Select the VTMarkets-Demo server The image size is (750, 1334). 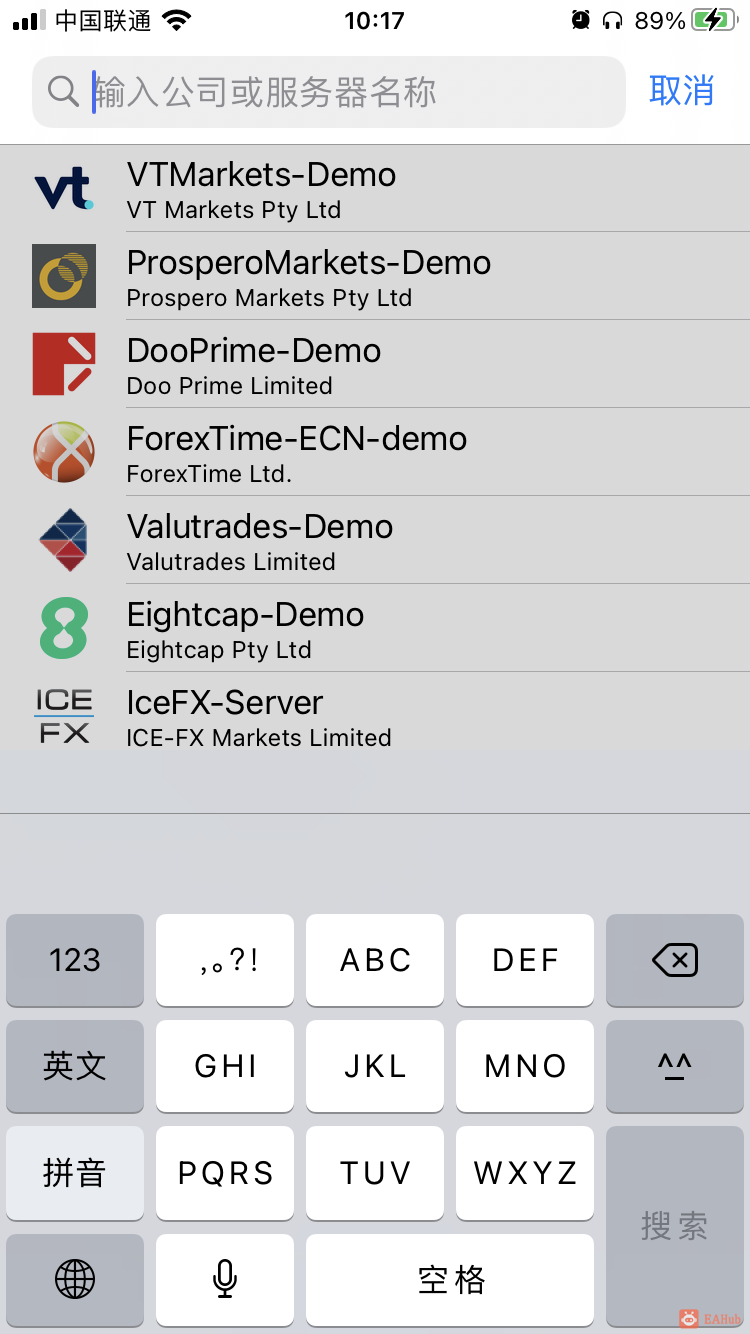tap(375, 190)
